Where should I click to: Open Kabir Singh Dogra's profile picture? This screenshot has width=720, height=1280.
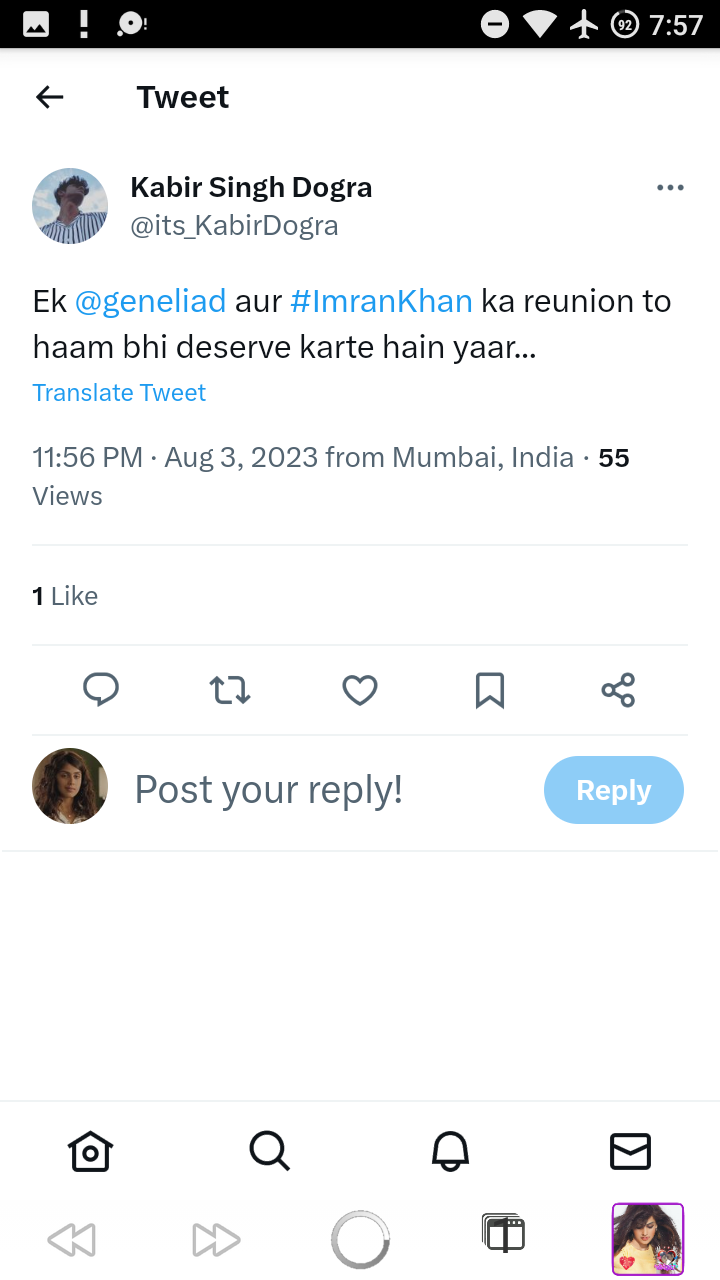coord(70,206)
